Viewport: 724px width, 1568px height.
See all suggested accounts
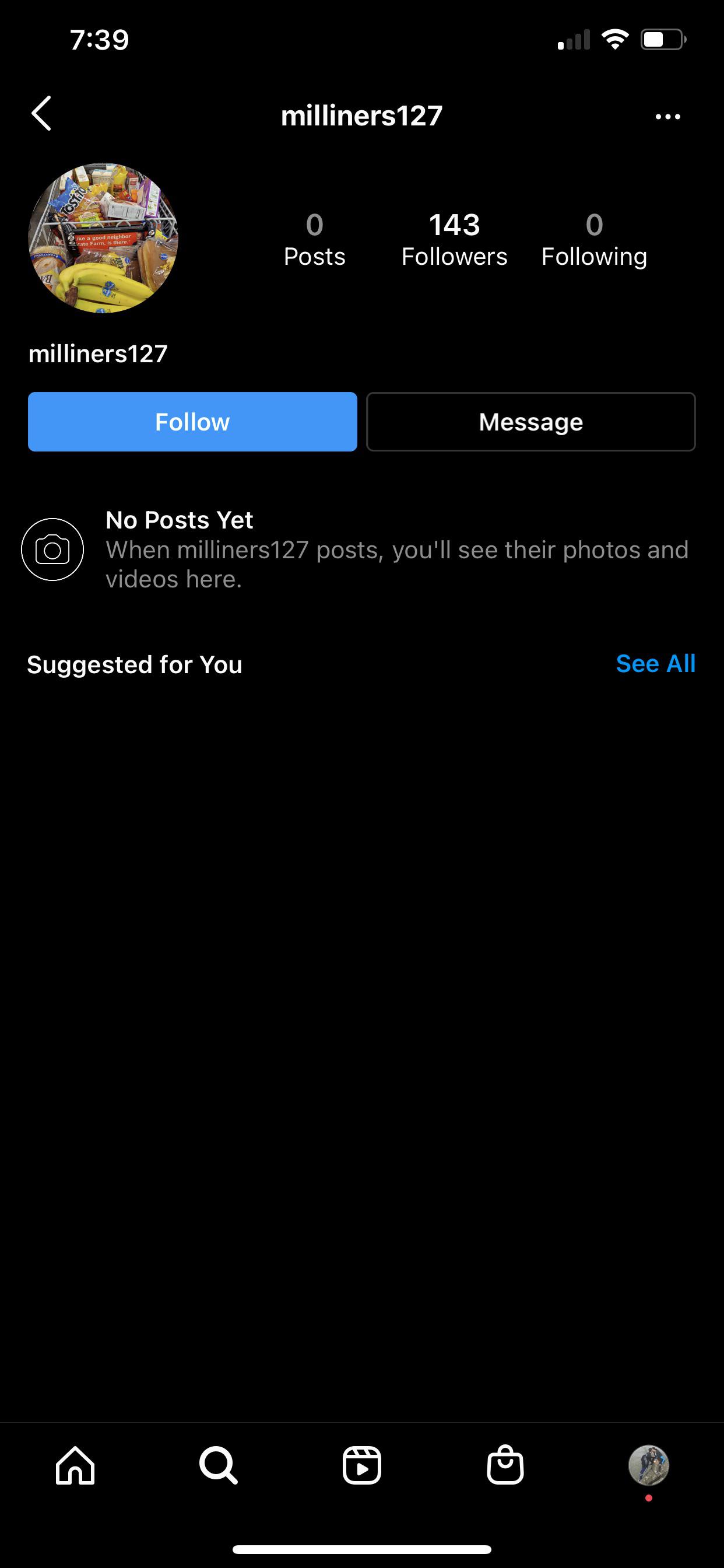(x=655, y=663)
